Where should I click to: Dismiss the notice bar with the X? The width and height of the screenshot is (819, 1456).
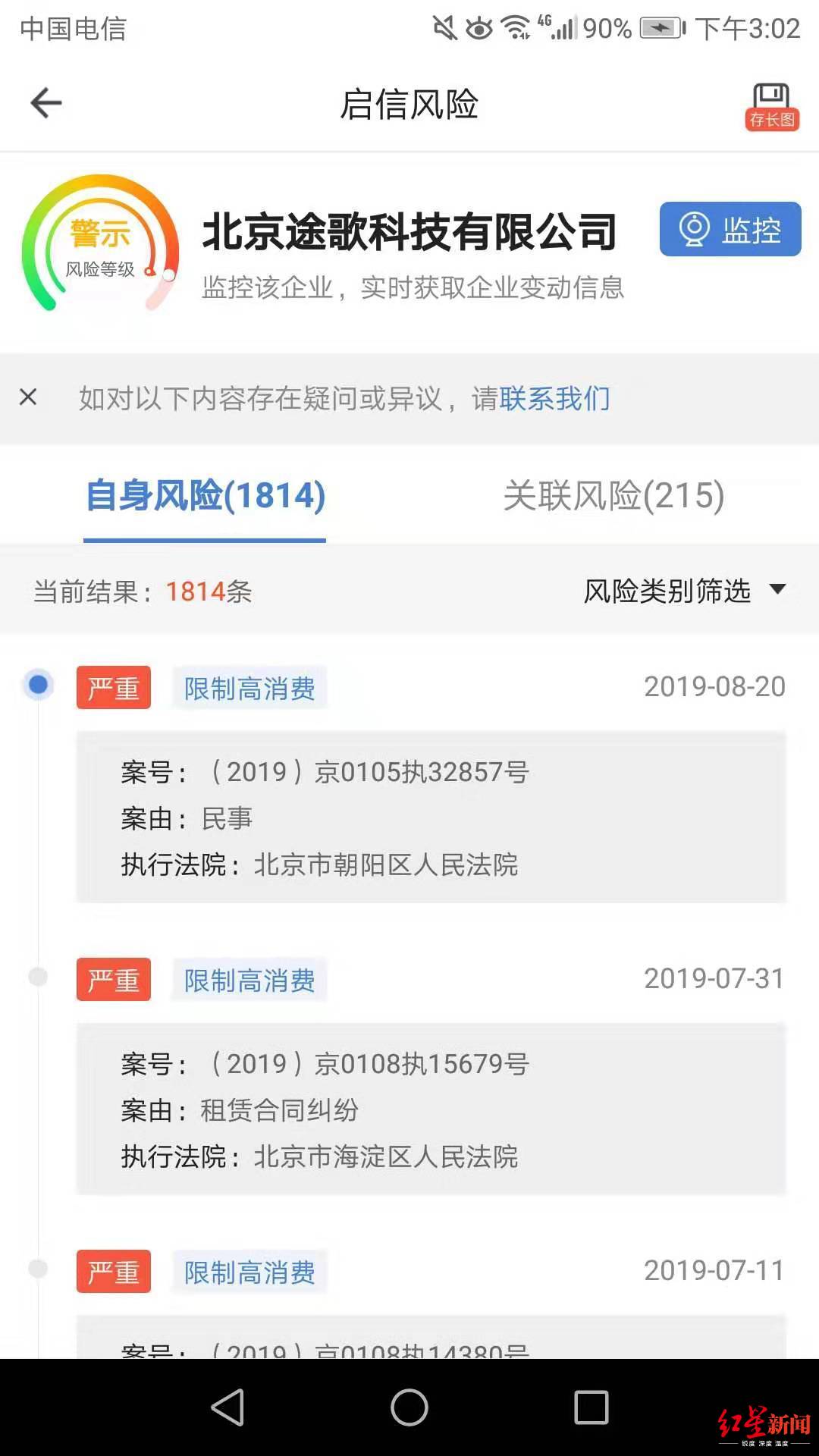[29, 396]
